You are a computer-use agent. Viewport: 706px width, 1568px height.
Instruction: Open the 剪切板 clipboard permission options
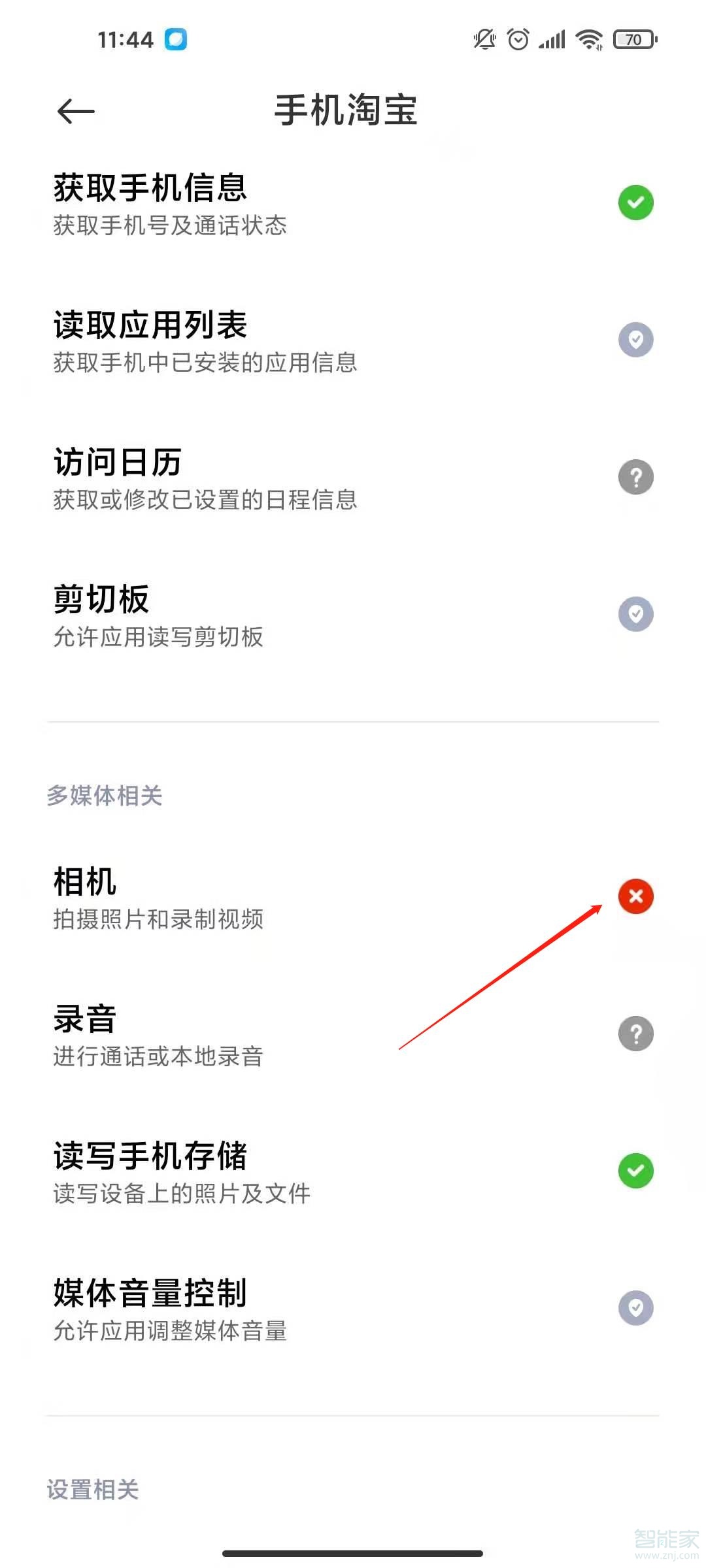point(635,613)
